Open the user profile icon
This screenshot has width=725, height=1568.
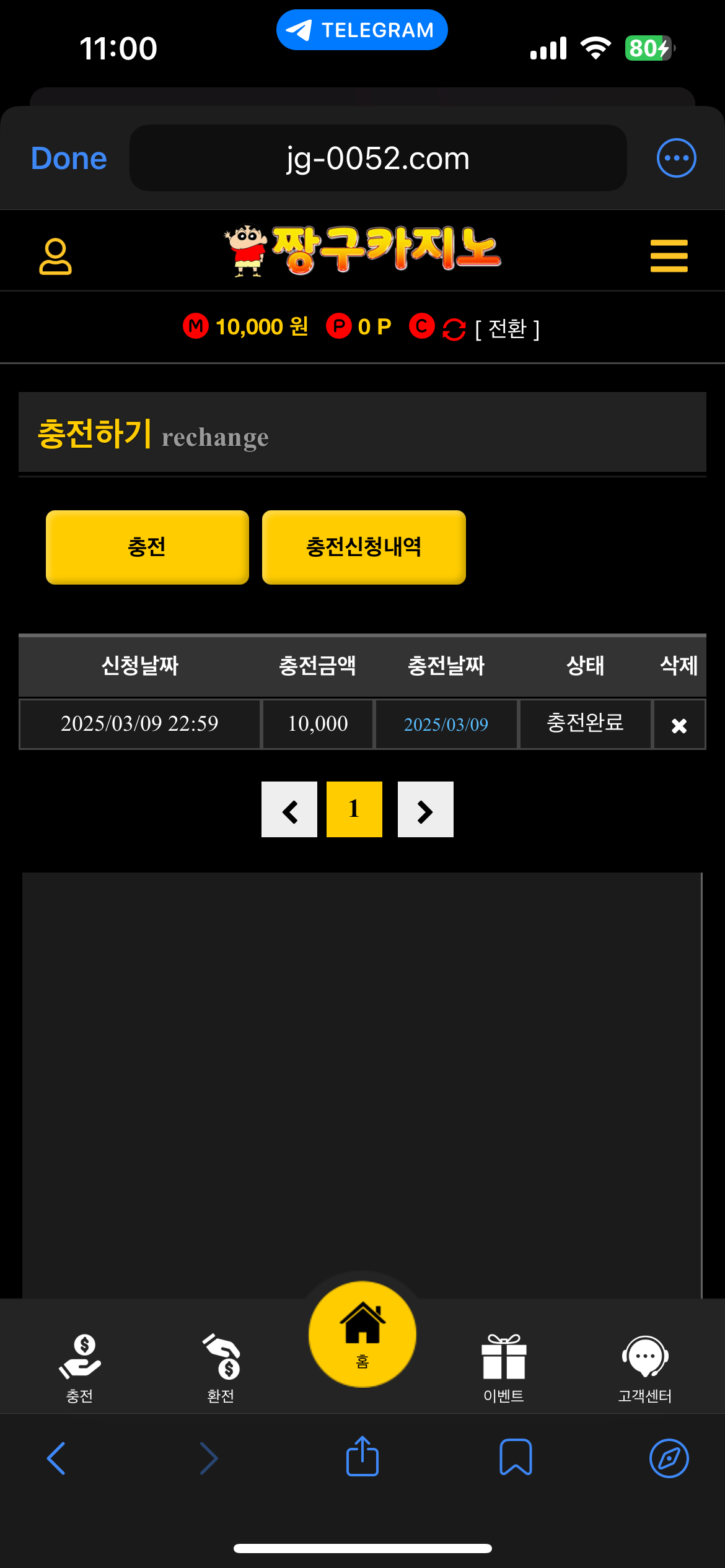(x=56, y=256)
